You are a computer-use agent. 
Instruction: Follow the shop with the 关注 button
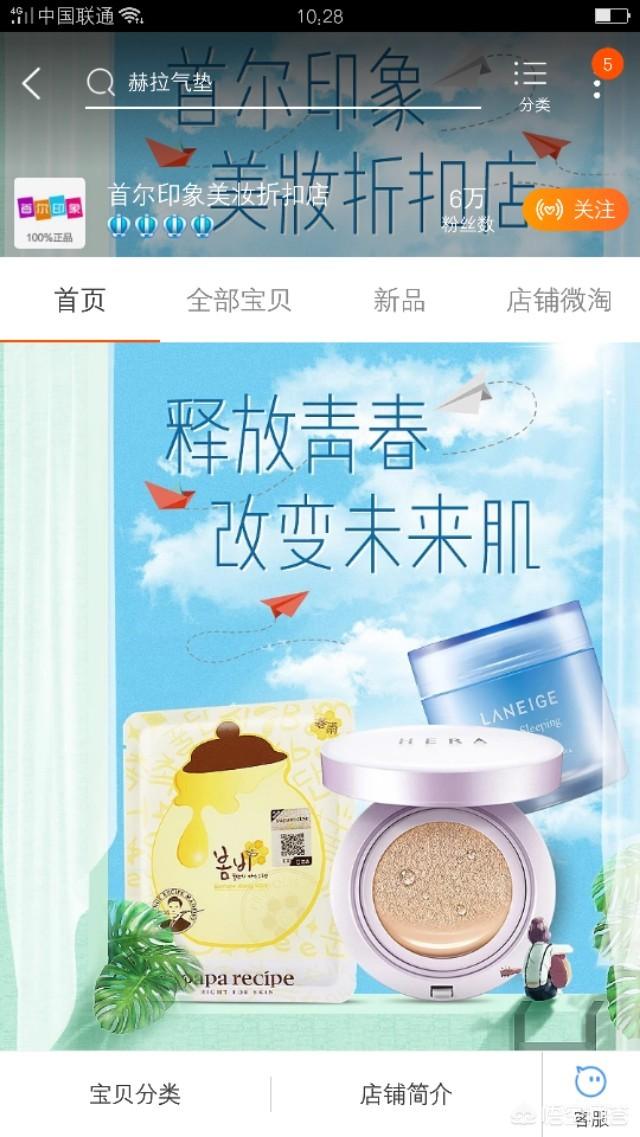pos(576,210)
